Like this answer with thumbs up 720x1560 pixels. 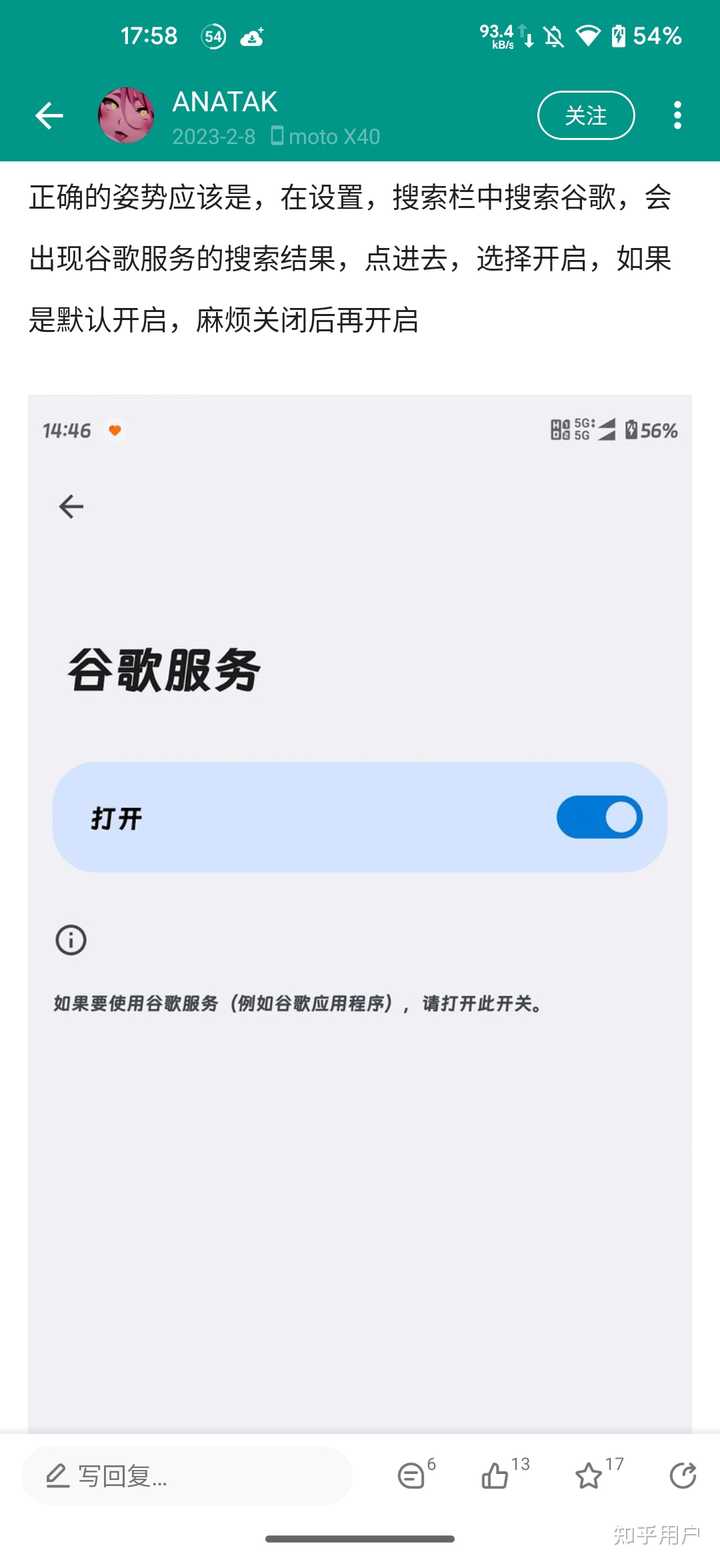504,1474
